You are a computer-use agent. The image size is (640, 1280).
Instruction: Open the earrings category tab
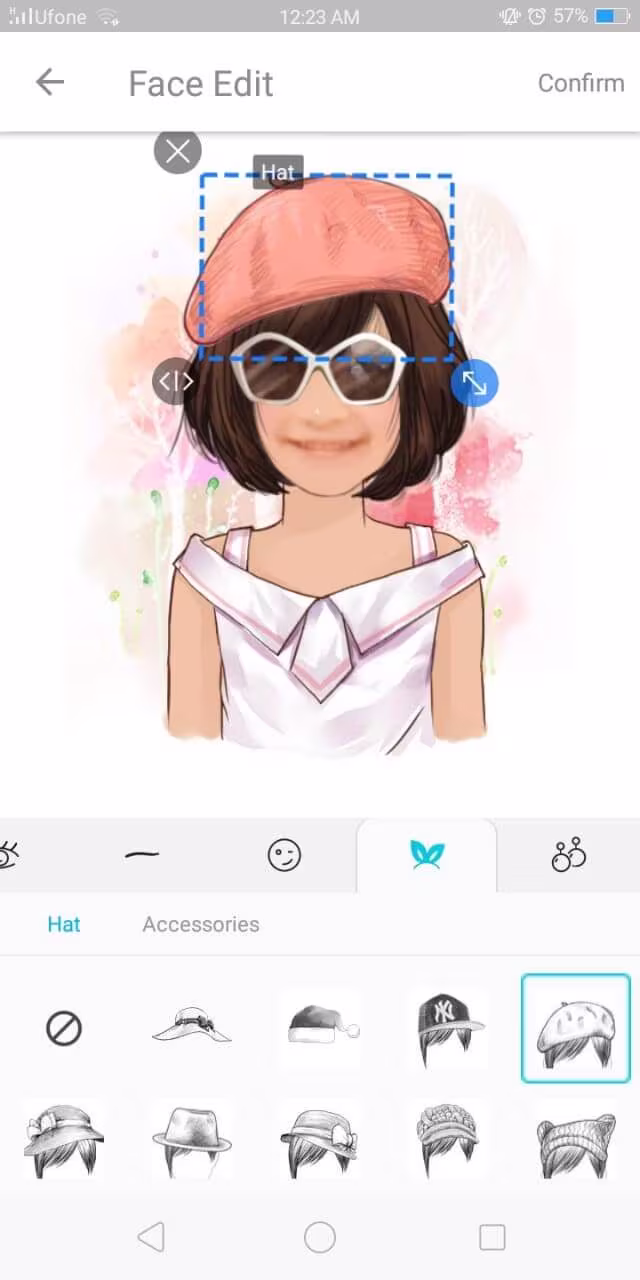pos(568,855)
